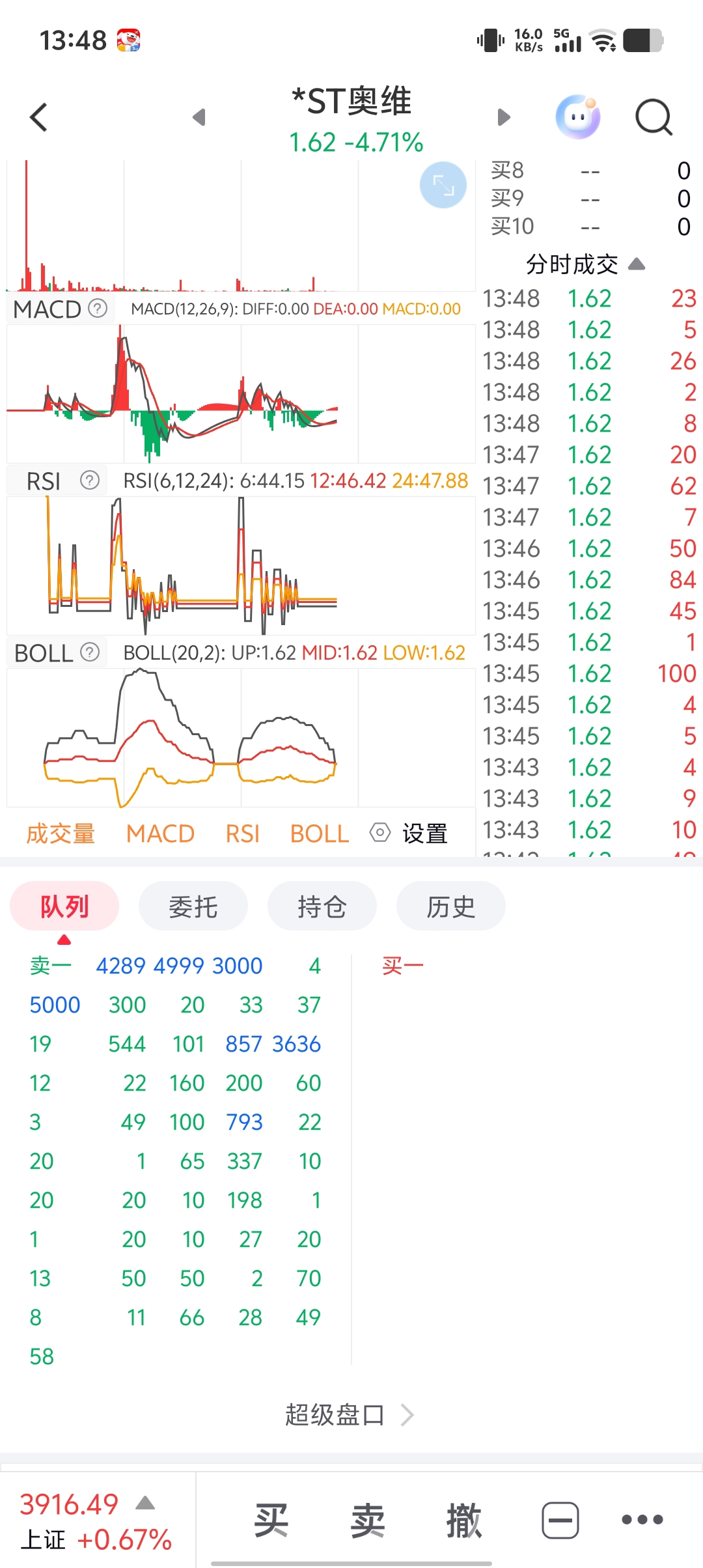Open the AI assistant robot icon

tap(577, 117)
